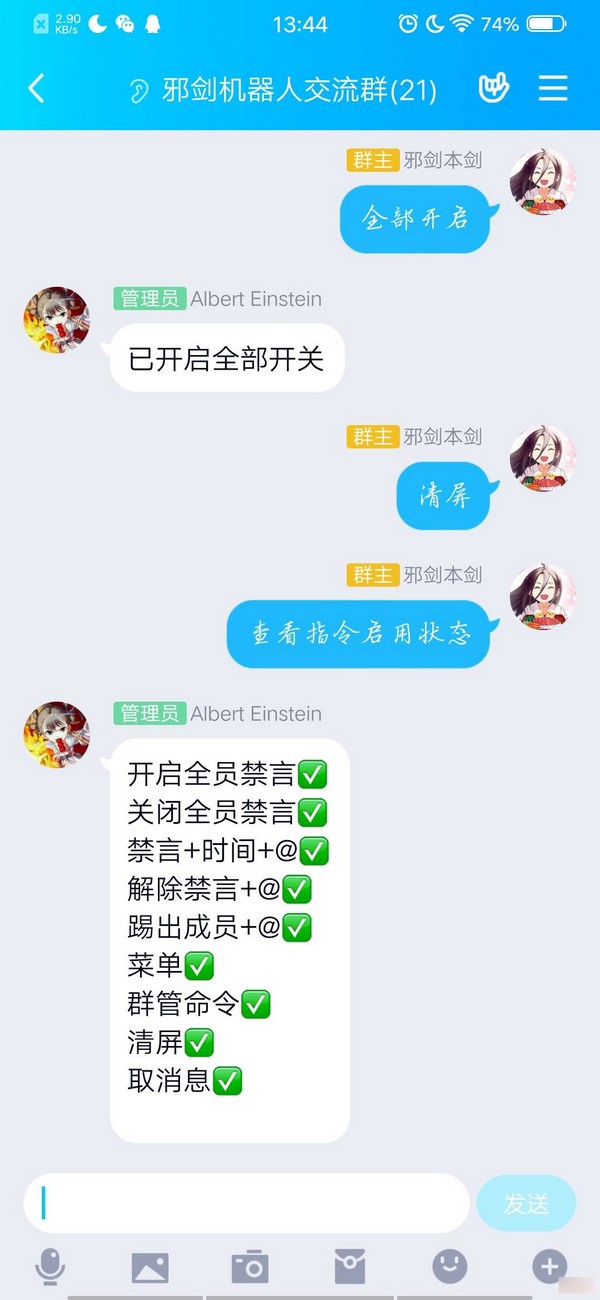
Task: Tap the hand gesture icon in header
Action: [x=494, y=89]
